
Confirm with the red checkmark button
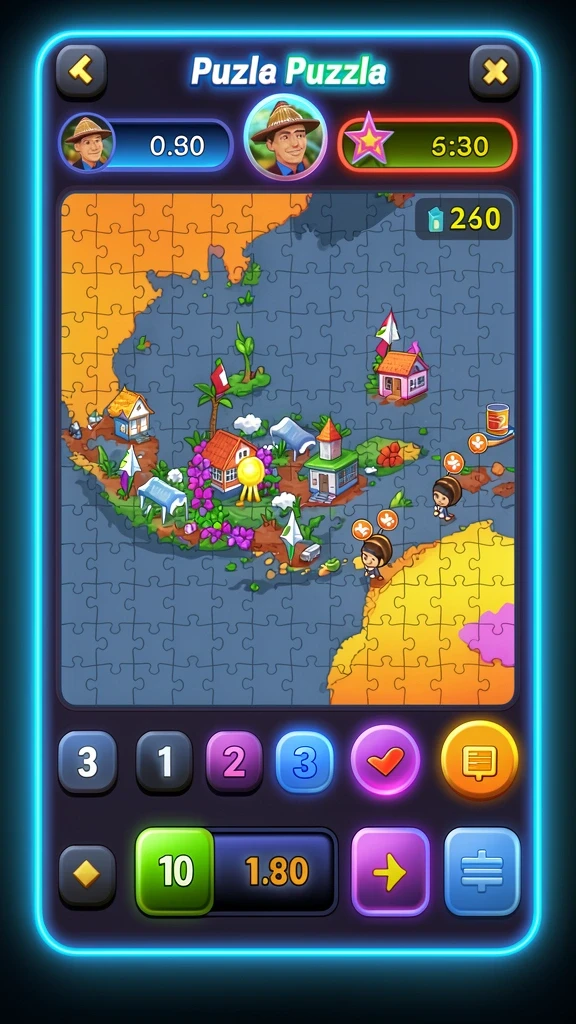[x=385, y=760]
